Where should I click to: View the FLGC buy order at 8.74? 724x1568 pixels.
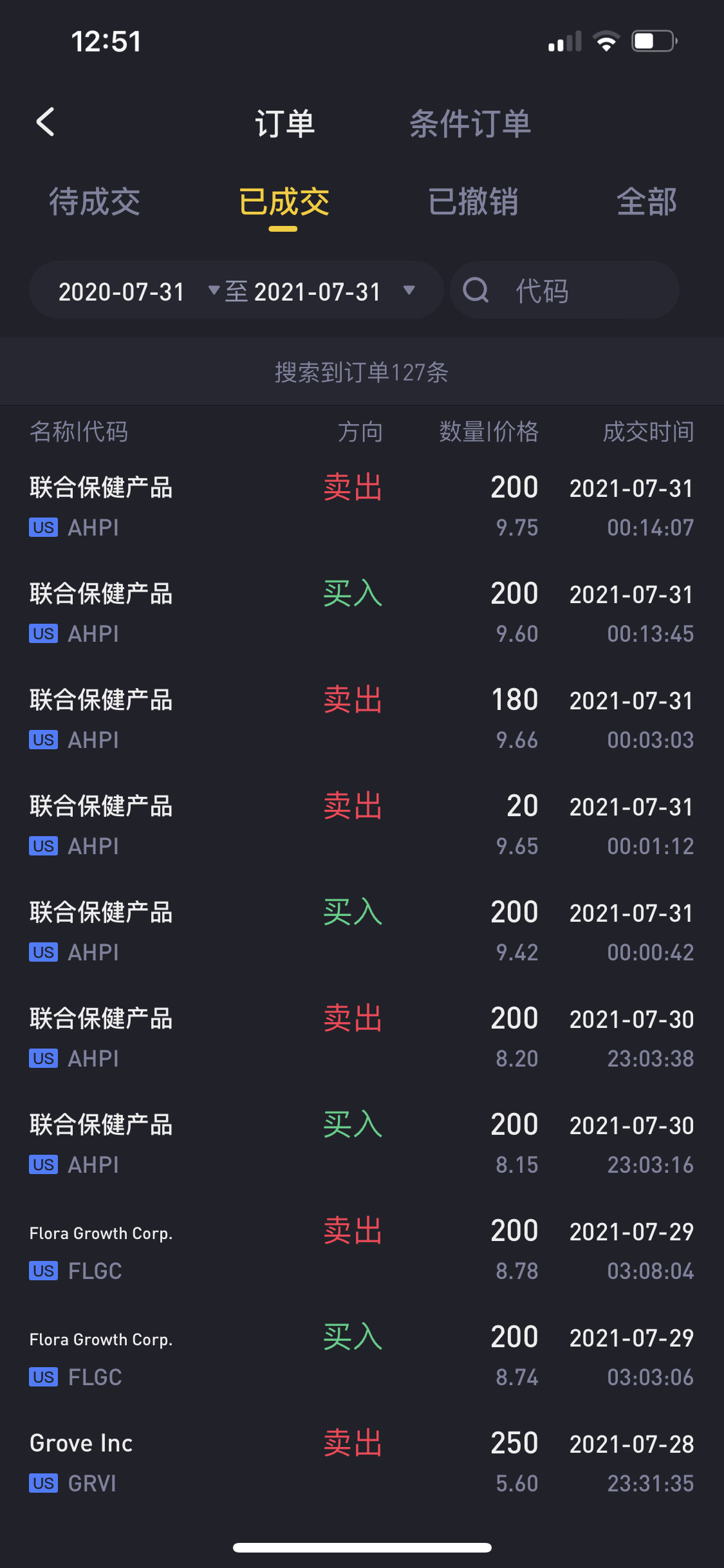362,1356
